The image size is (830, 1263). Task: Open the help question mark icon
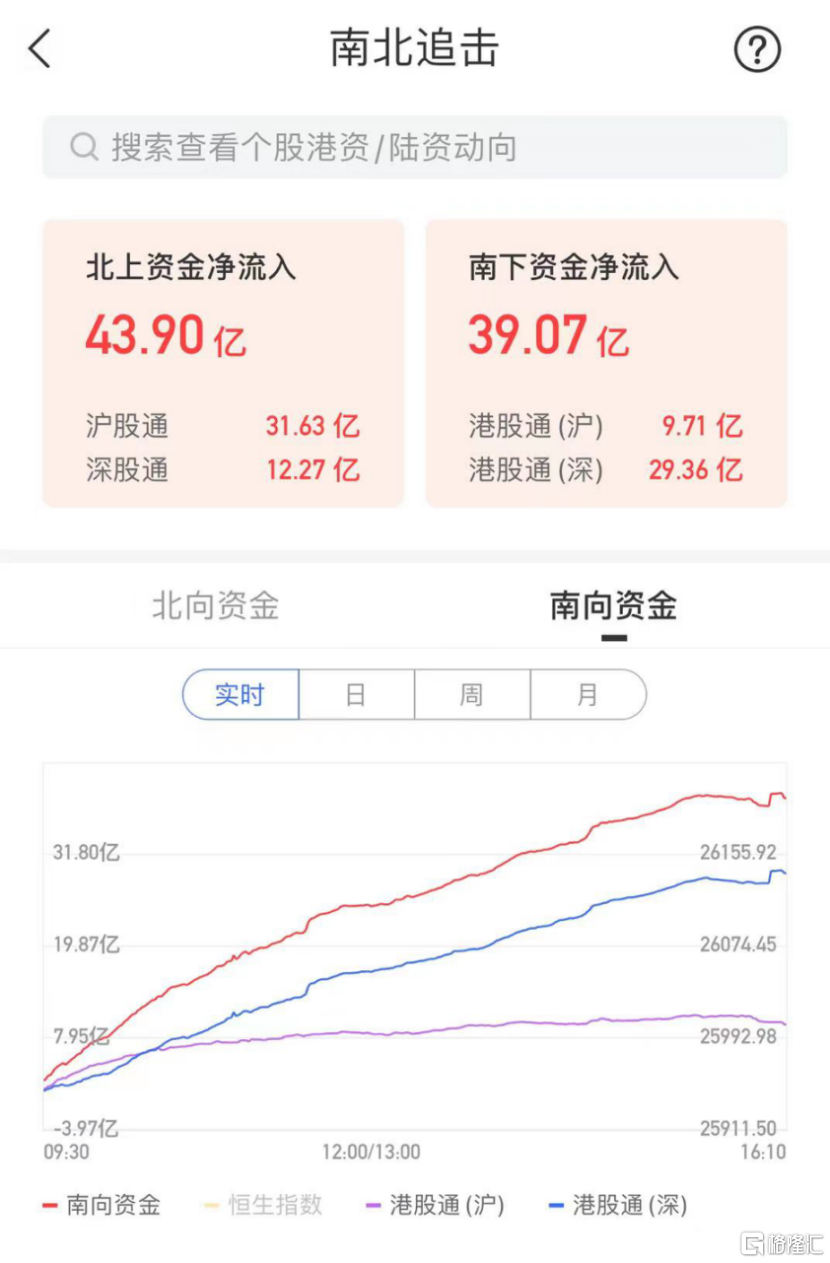tap(757, 49)
